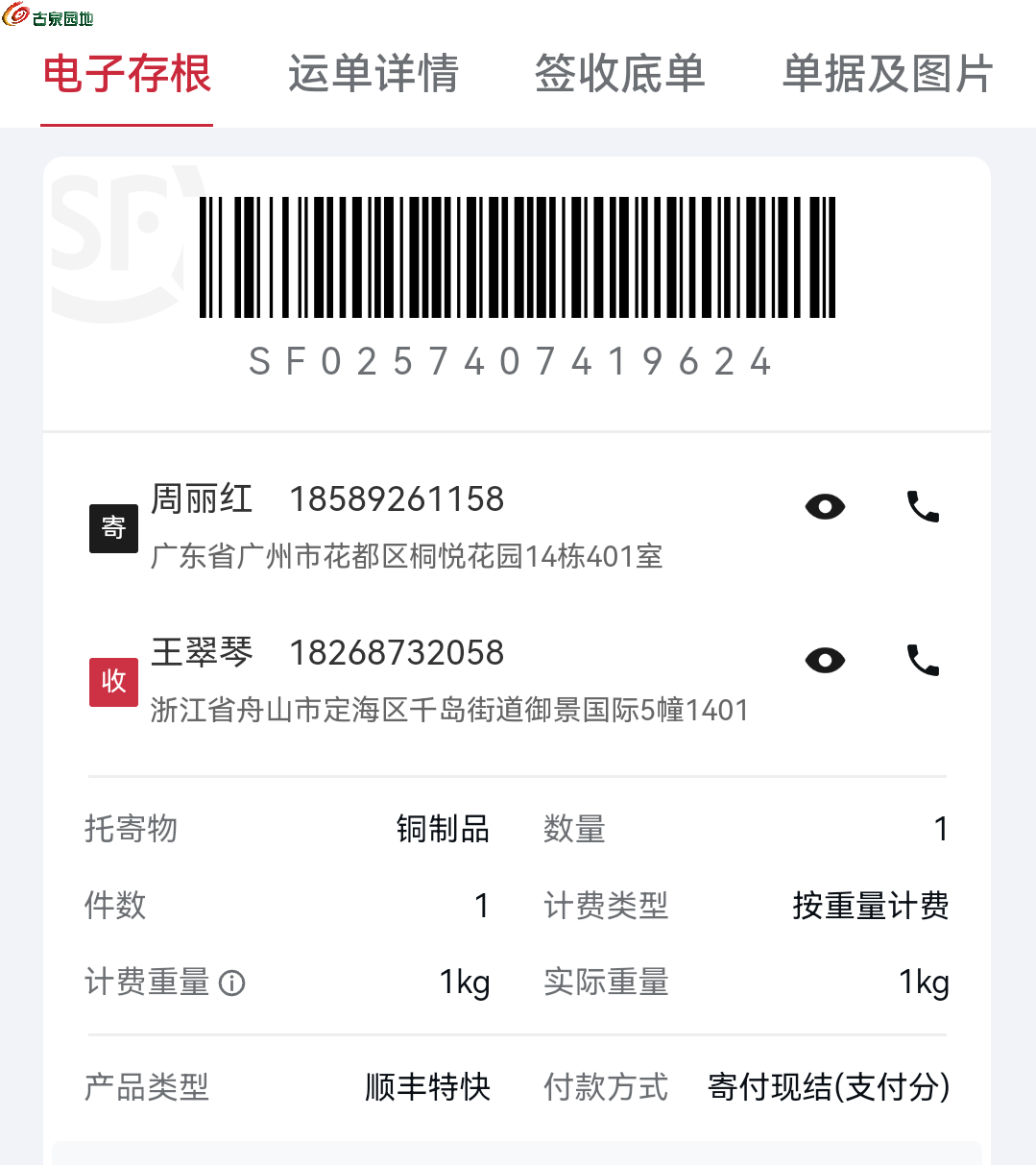Open the 产品类型 顺丰特快 details
The height and width of the screenshot is (1165, 1036).
click(426, 1086)
